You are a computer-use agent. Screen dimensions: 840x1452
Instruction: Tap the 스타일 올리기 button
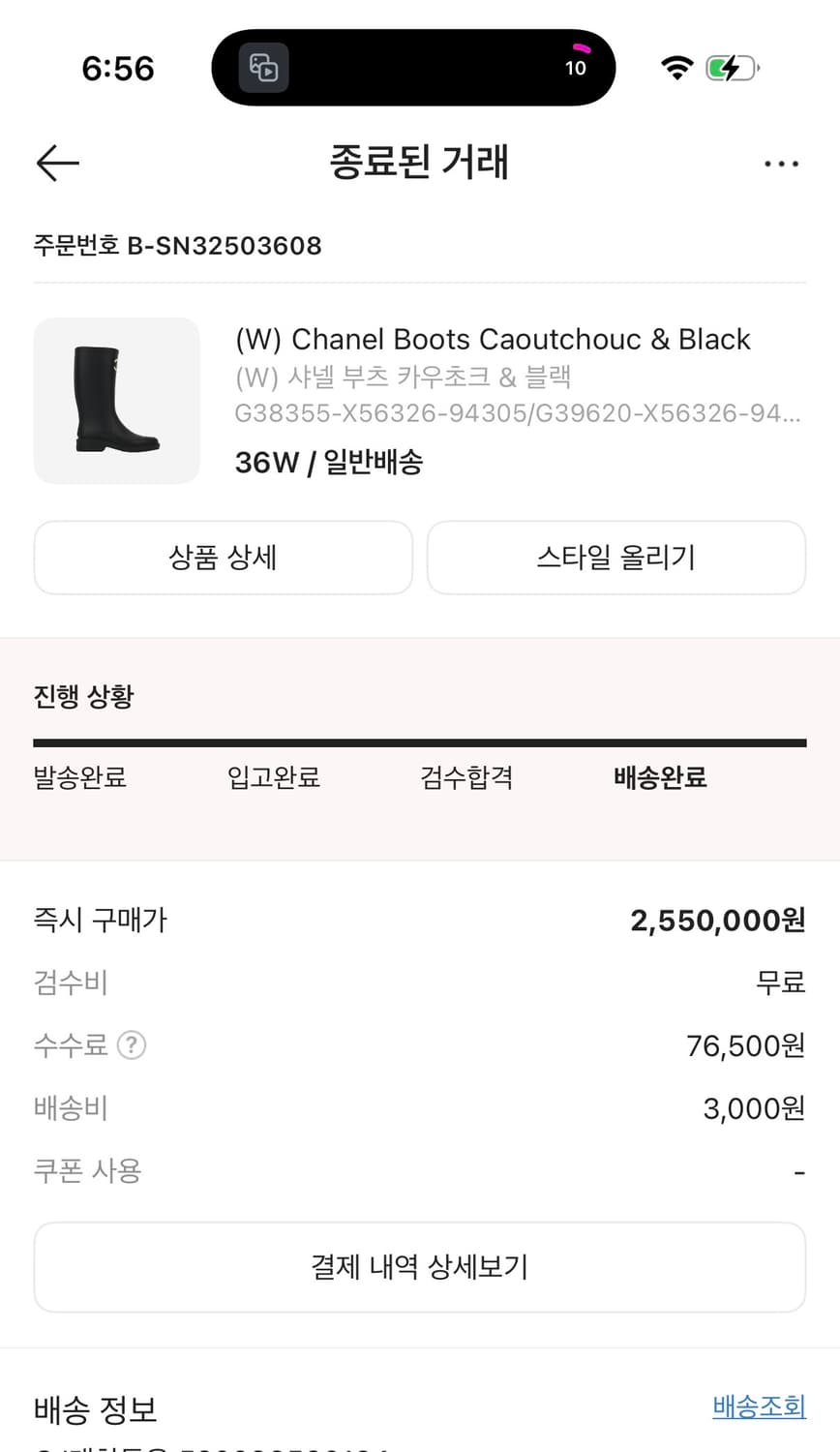(x=616, y=558)
